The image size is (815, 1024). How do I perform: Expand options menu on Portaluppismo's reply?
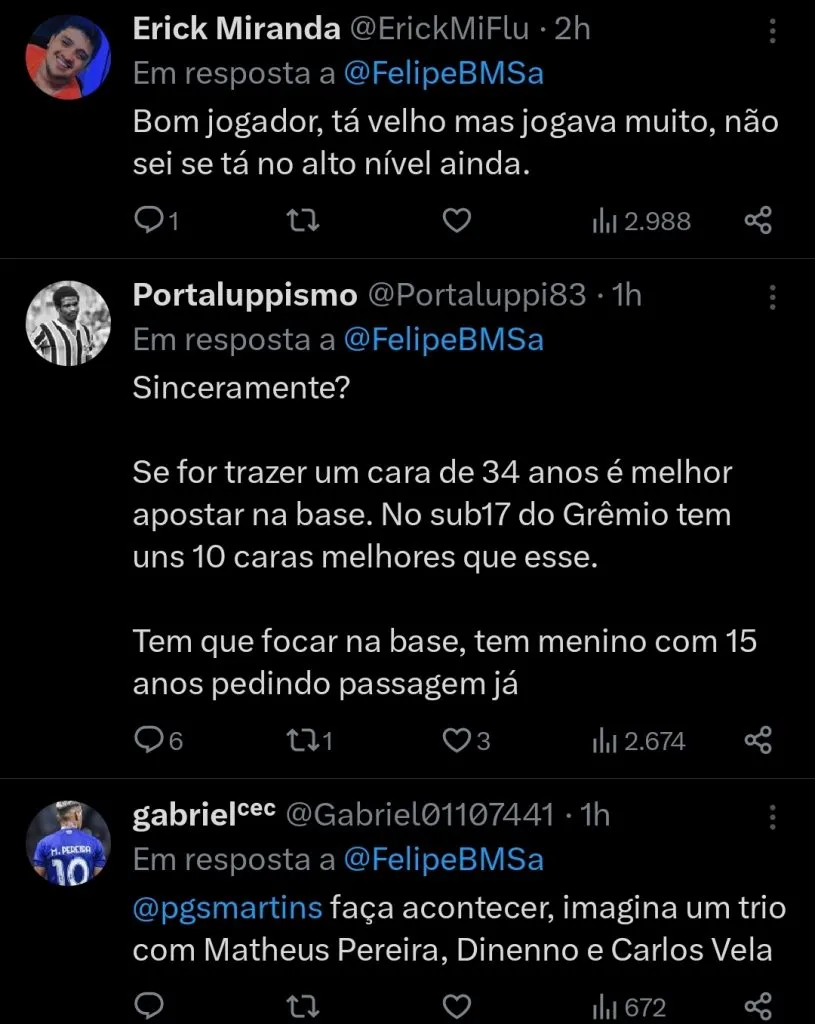pos(773,295)
